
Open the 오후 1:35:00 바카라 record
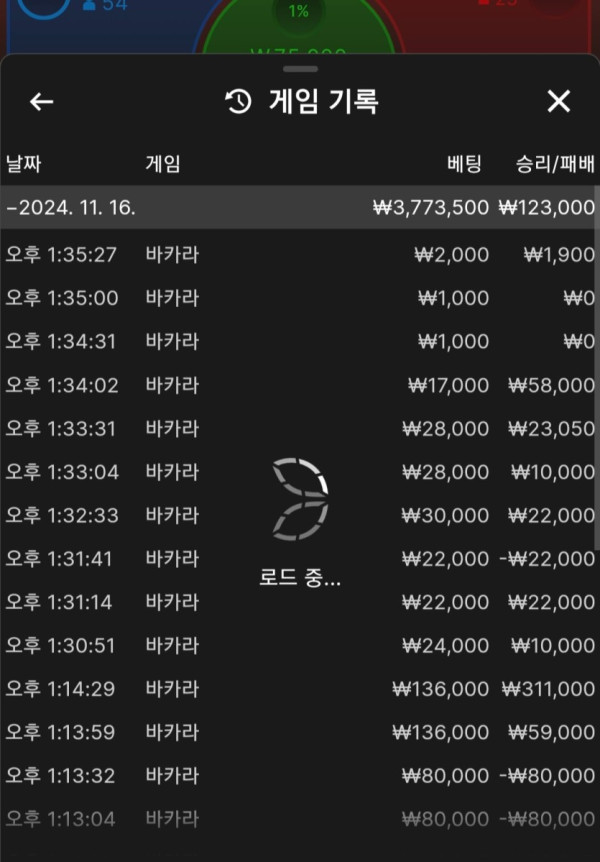coord(299,298)
